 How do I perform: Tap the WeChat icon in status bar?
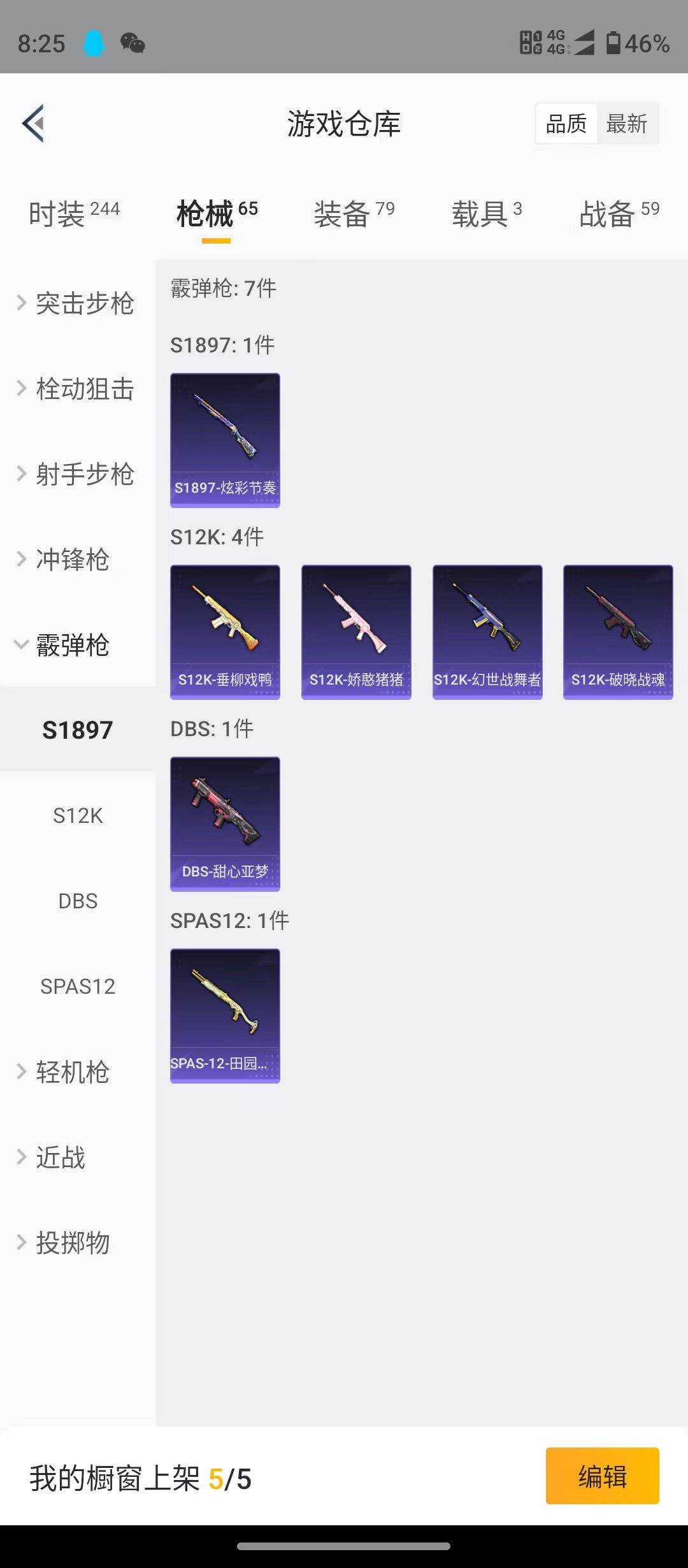coord(131,43)
